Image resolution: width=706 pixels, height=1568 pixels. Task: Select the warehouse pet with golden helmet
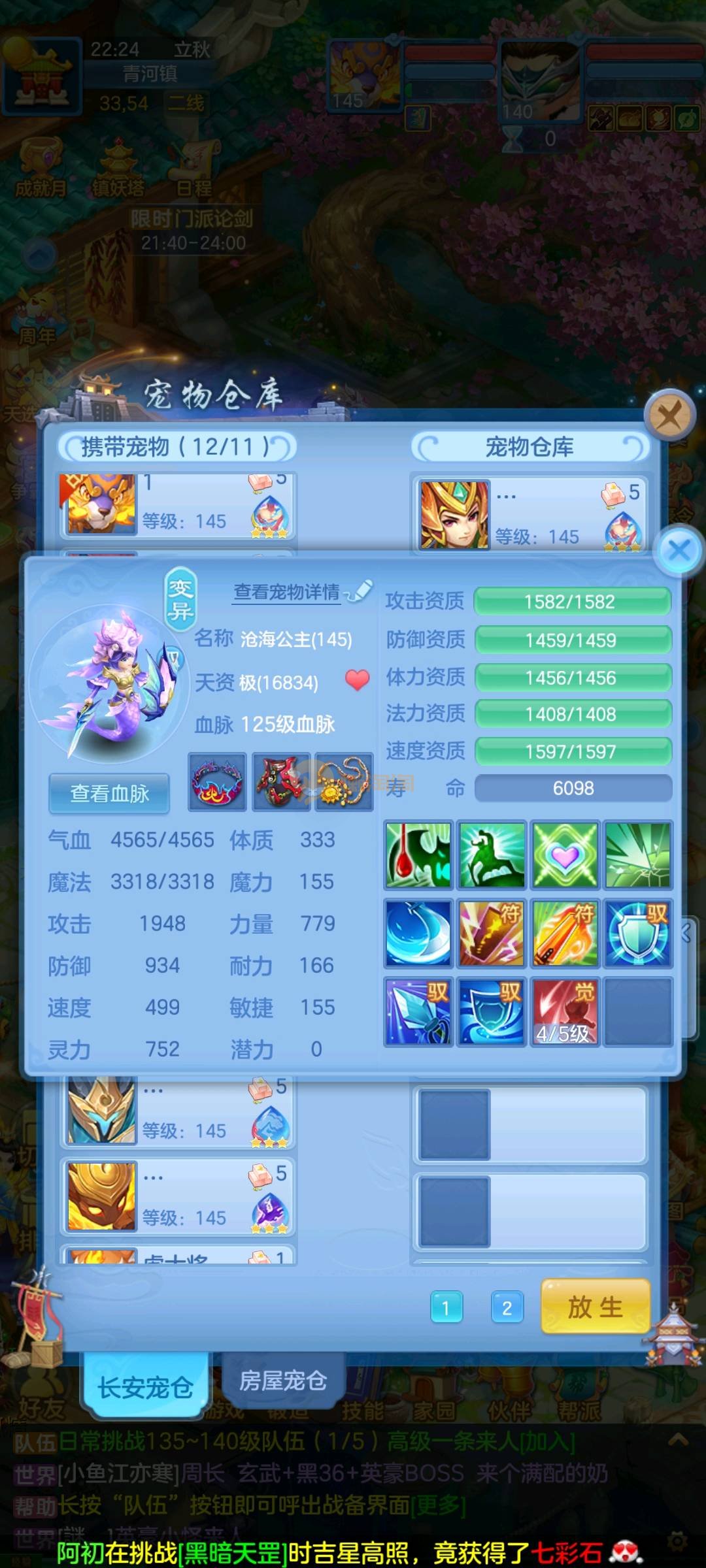coord(529,514)
